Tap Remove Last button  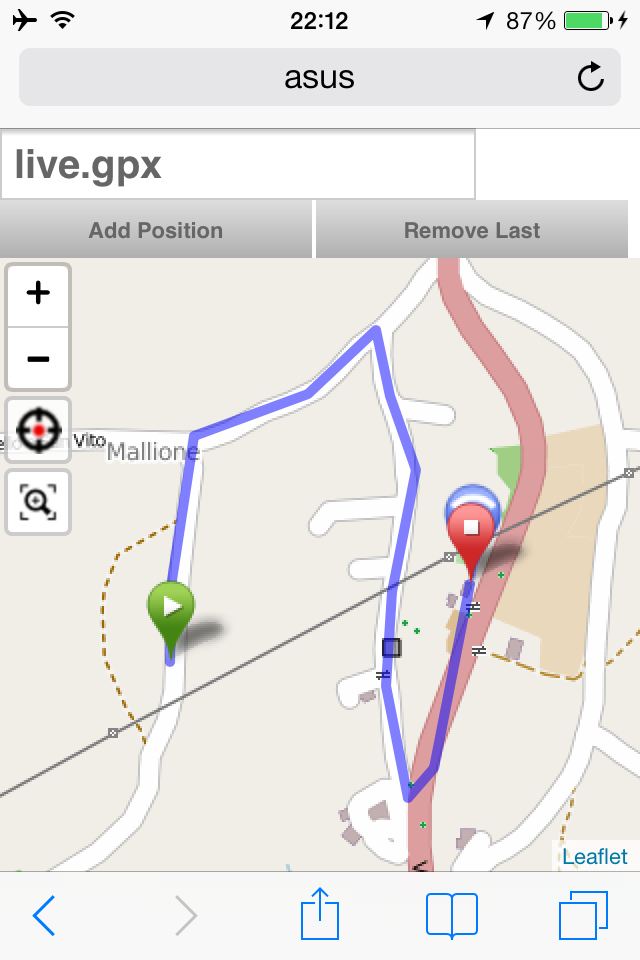click(x=472, y=230)
